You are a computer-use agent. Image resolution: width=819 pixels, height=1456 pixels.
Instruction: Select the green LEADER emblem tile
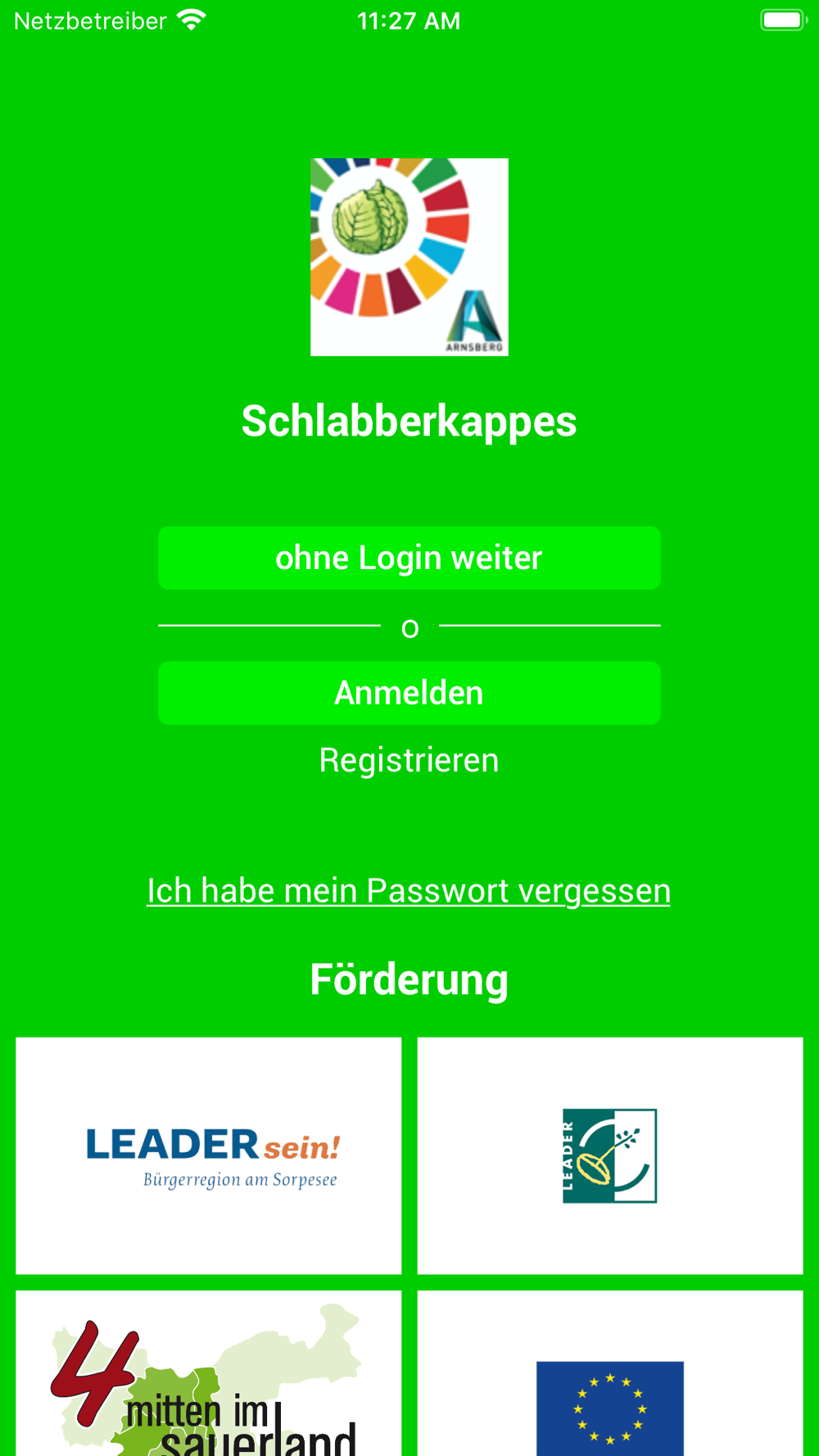[610, 1155]
